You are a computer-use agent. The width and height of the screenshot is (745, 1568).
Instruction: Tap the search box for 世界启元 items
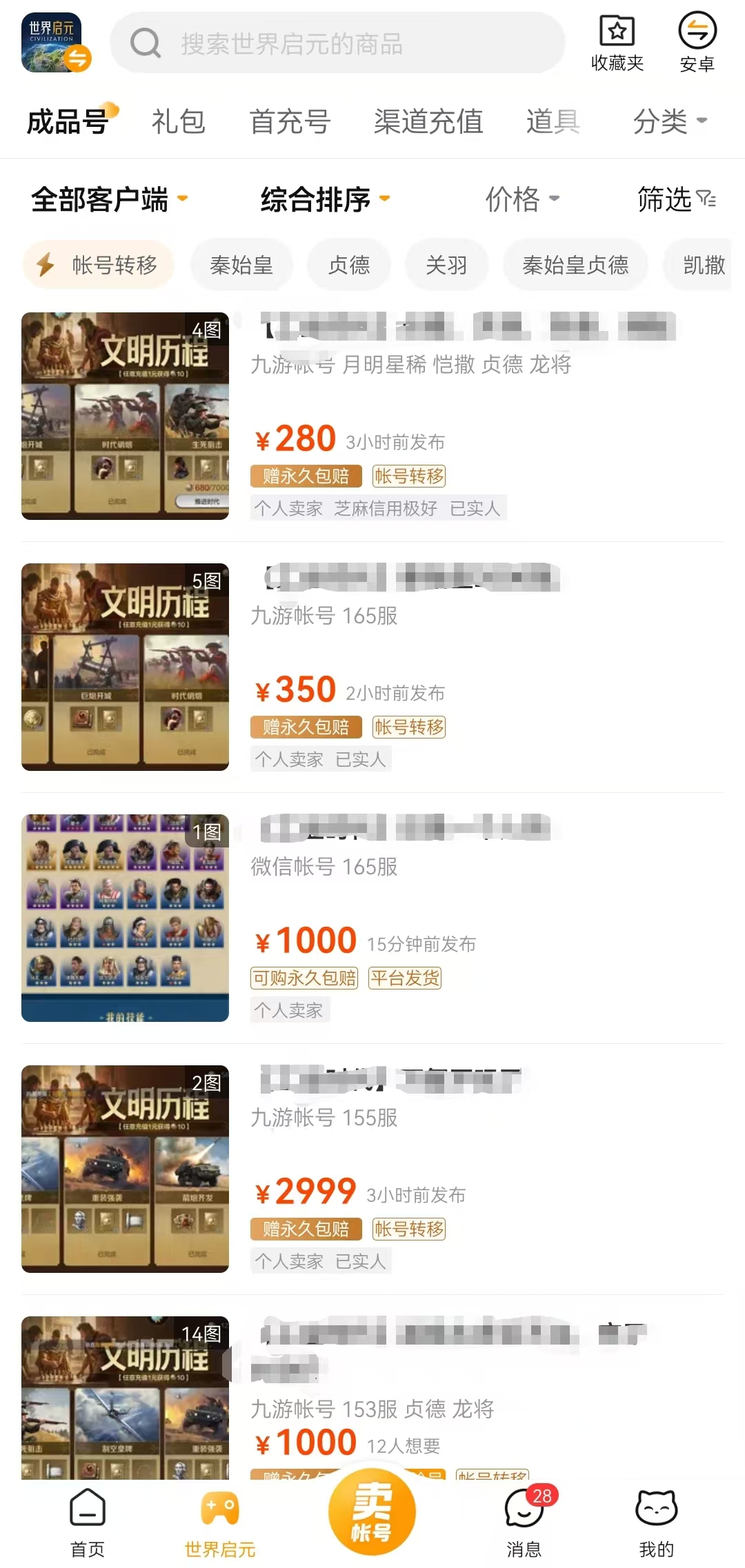pos(338,43)
